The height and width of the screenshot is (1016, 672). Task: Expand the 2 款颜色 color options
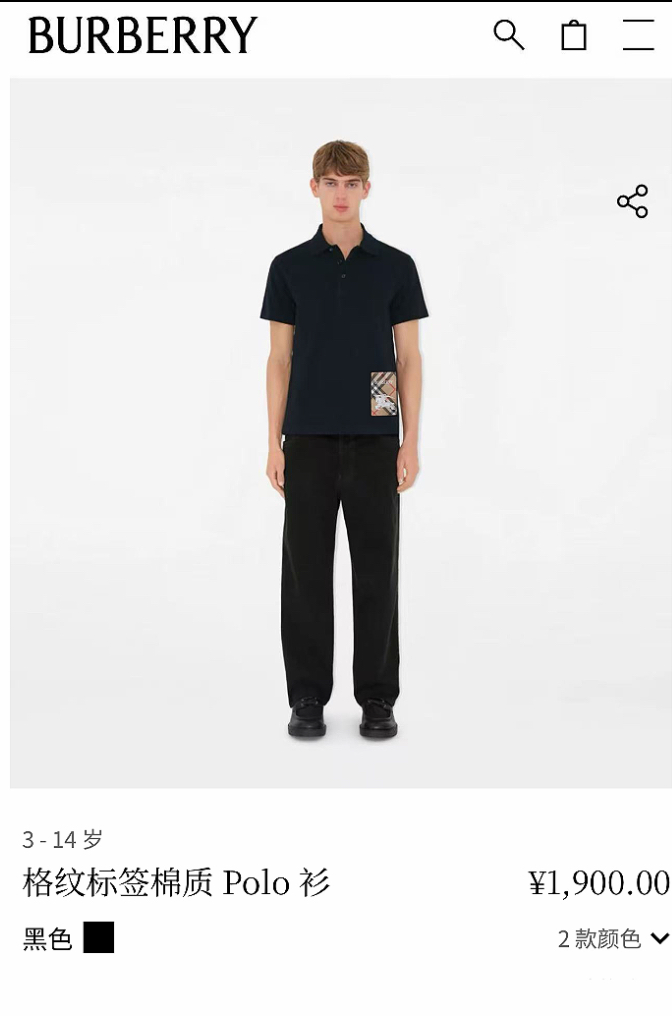613,938
